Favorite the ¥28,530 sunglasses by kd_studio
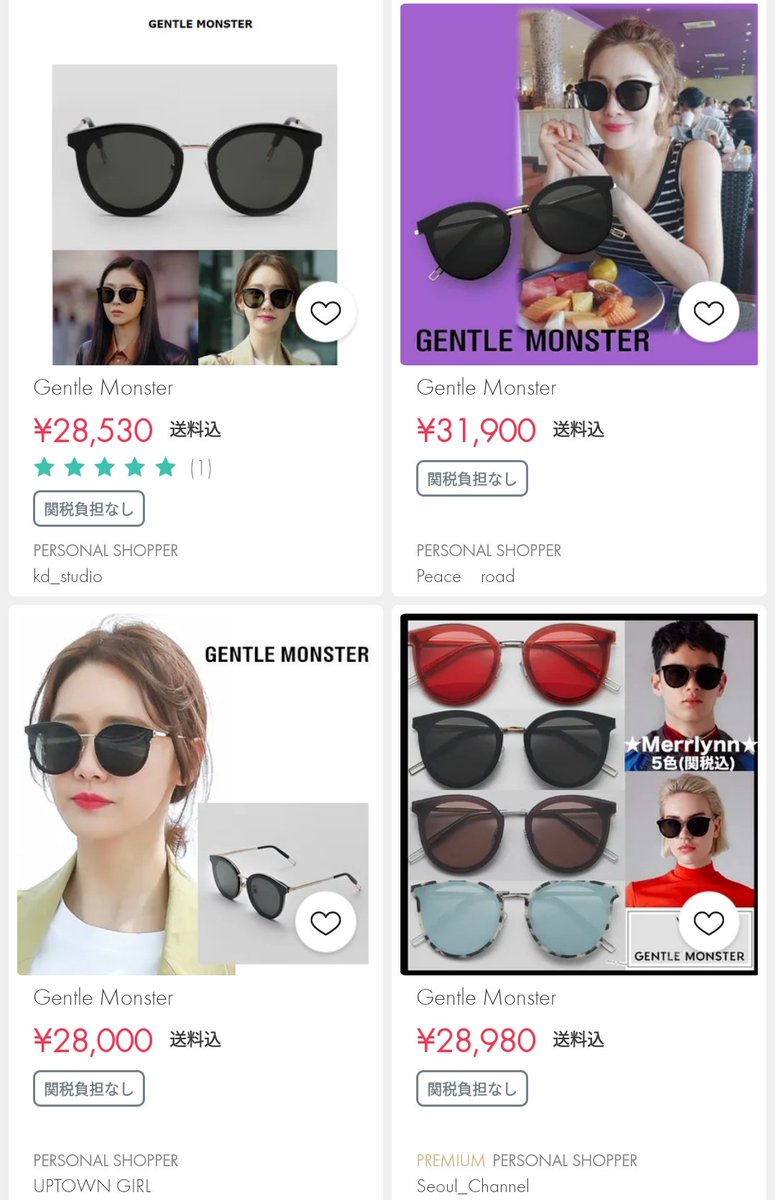This screenshot has width=775, height=1200. (325, 313)
